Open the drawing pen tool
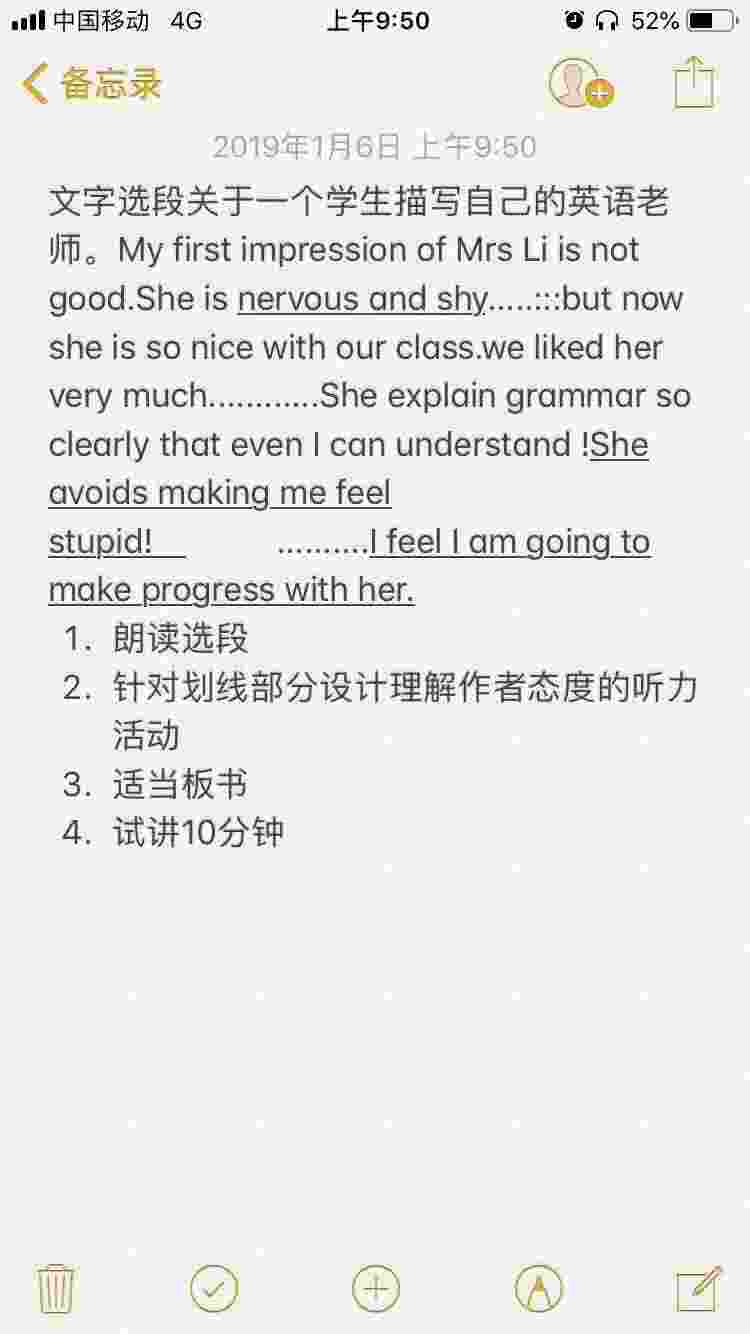This screenshot has height=1334, width=750. [x=538, y=1288]
